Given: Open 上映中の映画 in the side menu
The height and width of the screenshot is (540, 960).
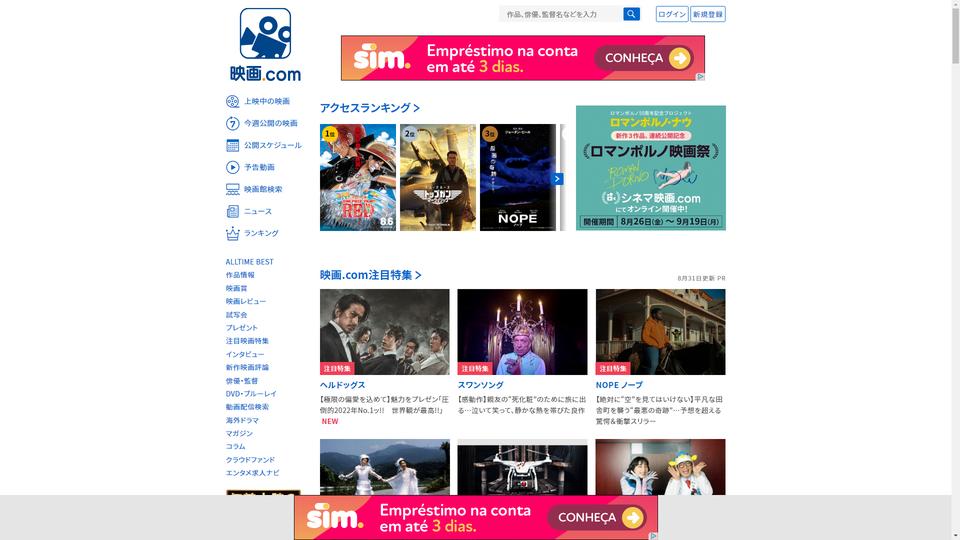Looking at the screenshot, I should click(266, 101).
